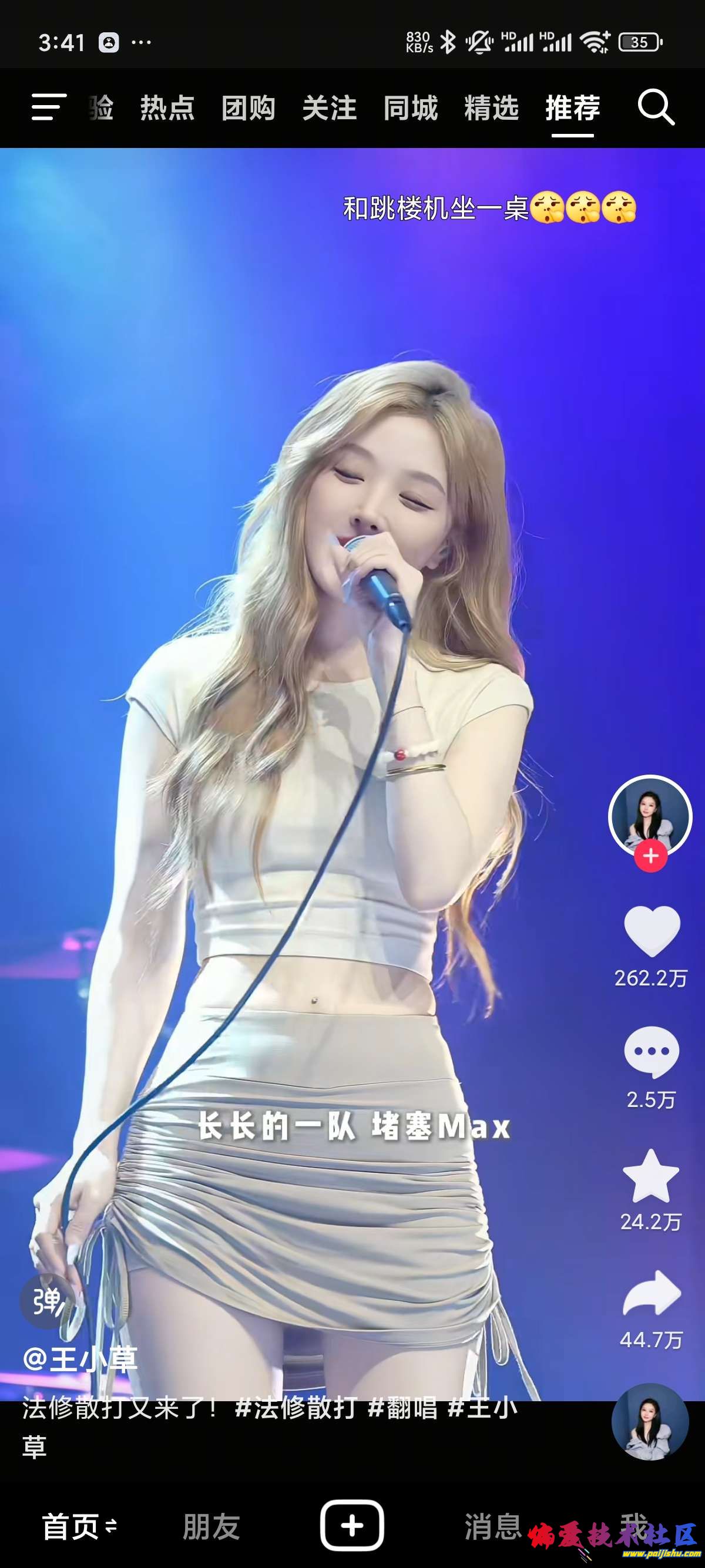Switch to the 热点 tab

(x=167, y=107)
